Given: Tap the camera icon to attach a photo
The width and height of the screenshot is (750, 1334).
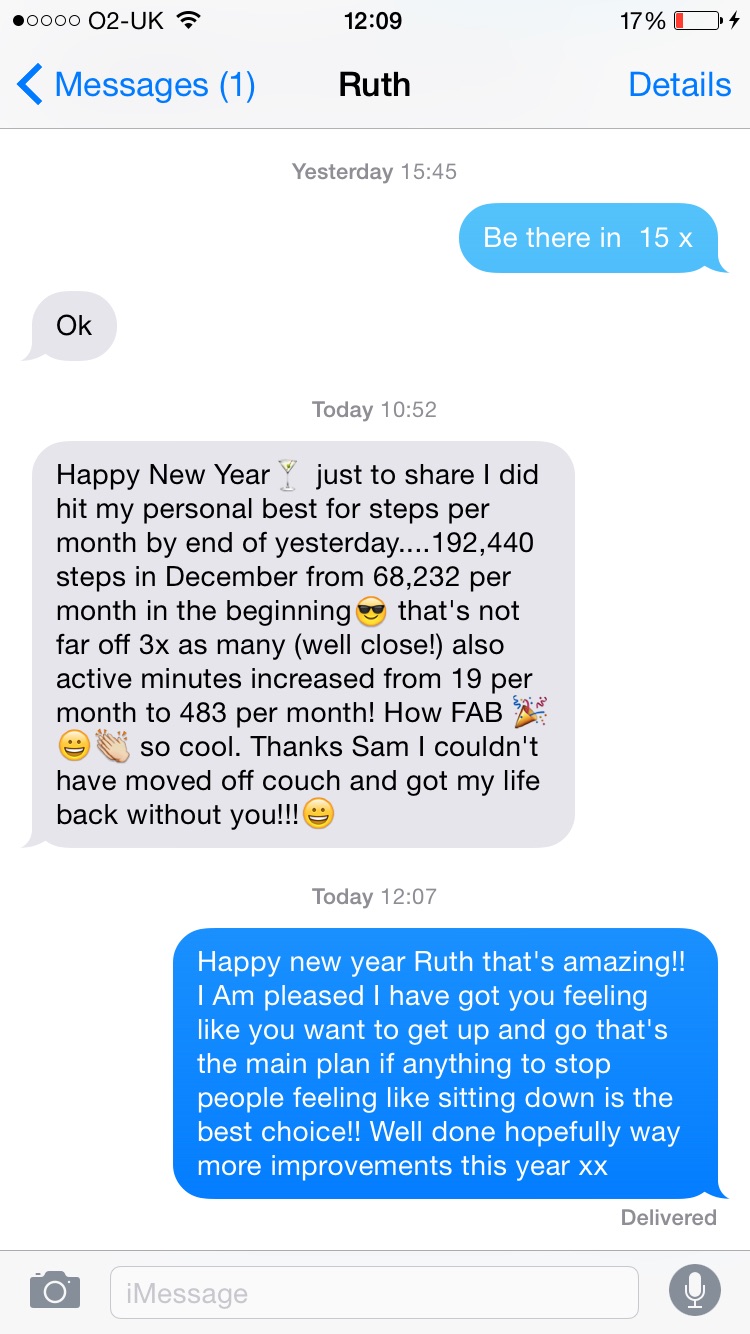Looking at the screenshot, I should point(54,1291).
